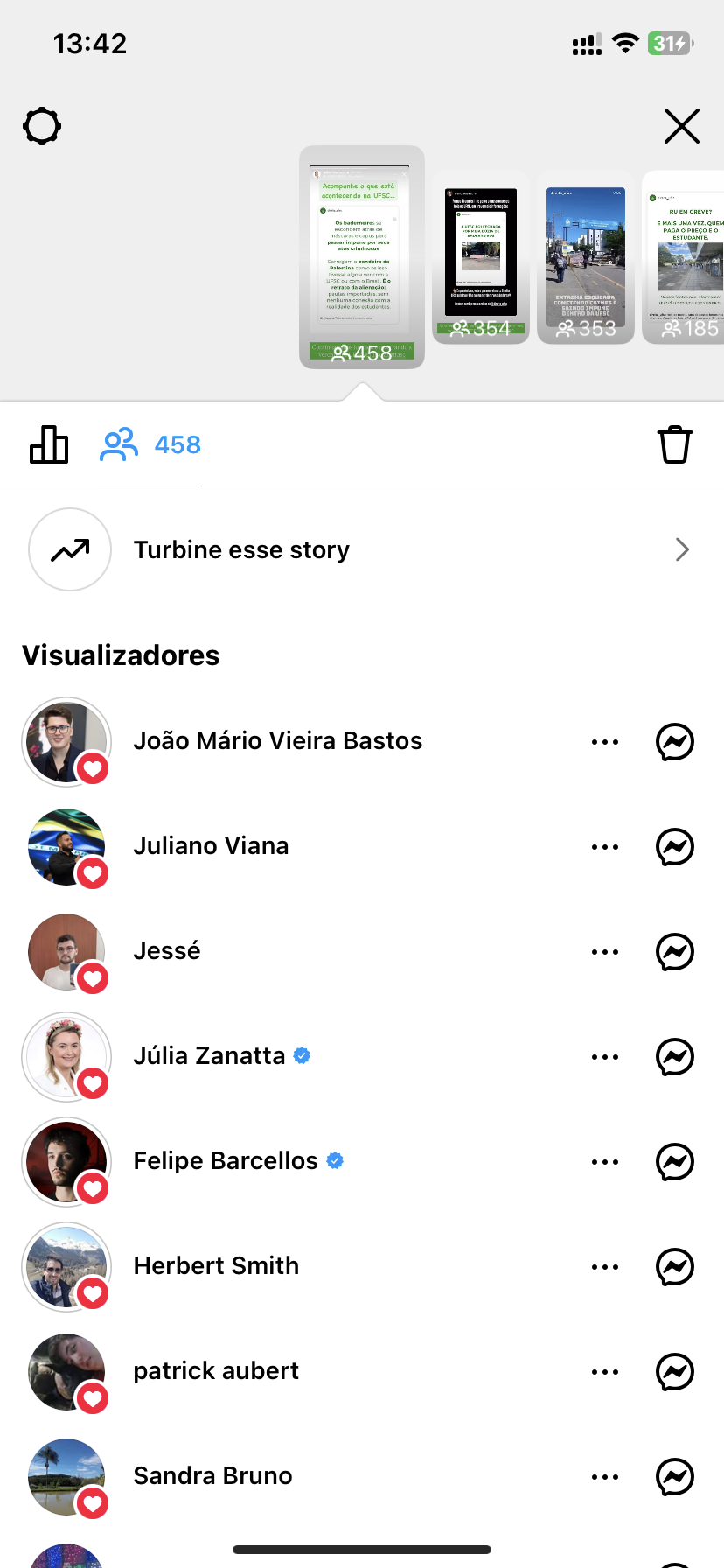
Task: Switch to the insights bar chart tab
Action: (x=49, y=444)
